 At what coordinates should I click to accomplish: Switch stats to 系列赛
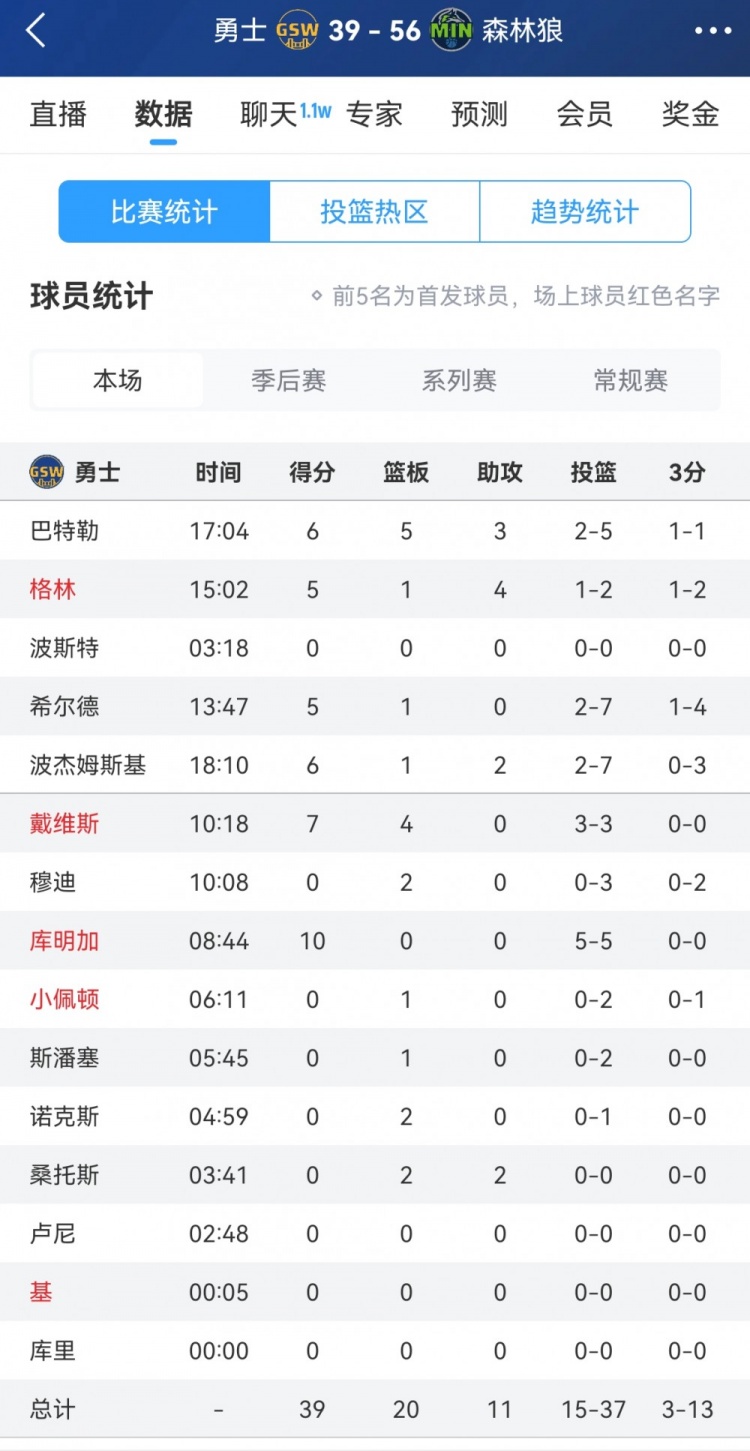coord(460,380)
